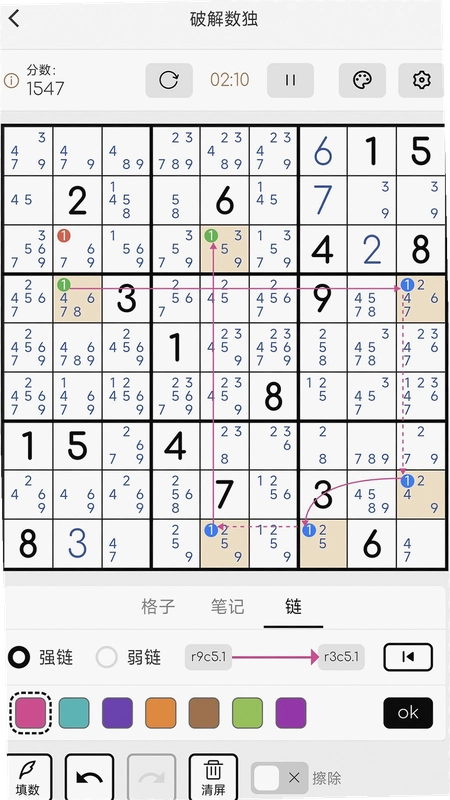Clear the screen with 清屏

(x=213, y=777)
